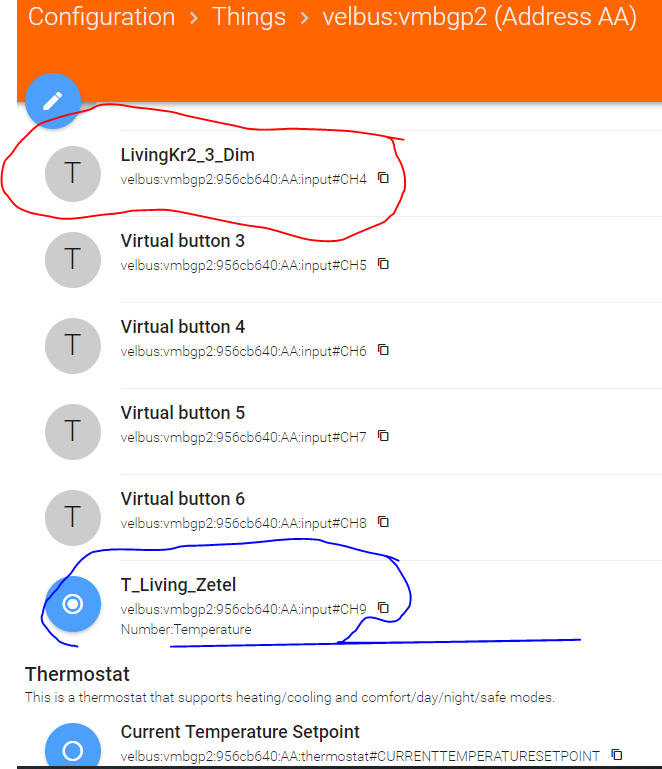Image resolution: width=662 pixels, height=769 pixels.
Task: Copy the Virtual button 4 channel ID
Action: pyautogui.click(x=383, y=351)
